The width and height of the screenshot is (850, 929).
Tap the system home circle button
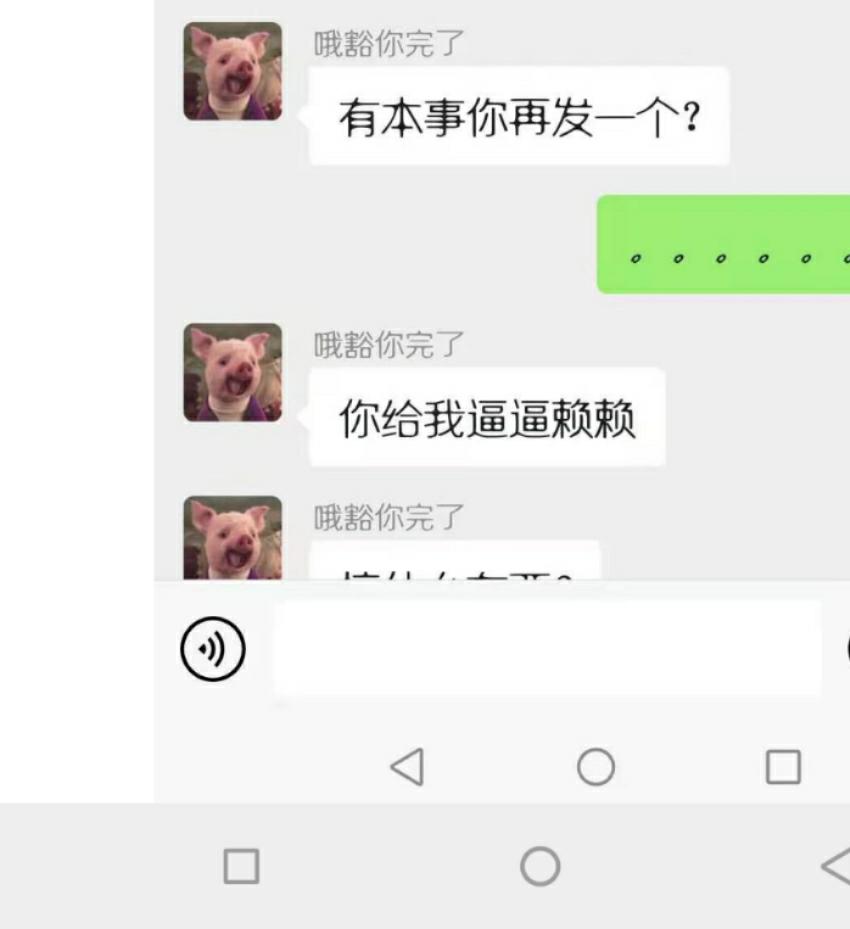tap(540, 866)
